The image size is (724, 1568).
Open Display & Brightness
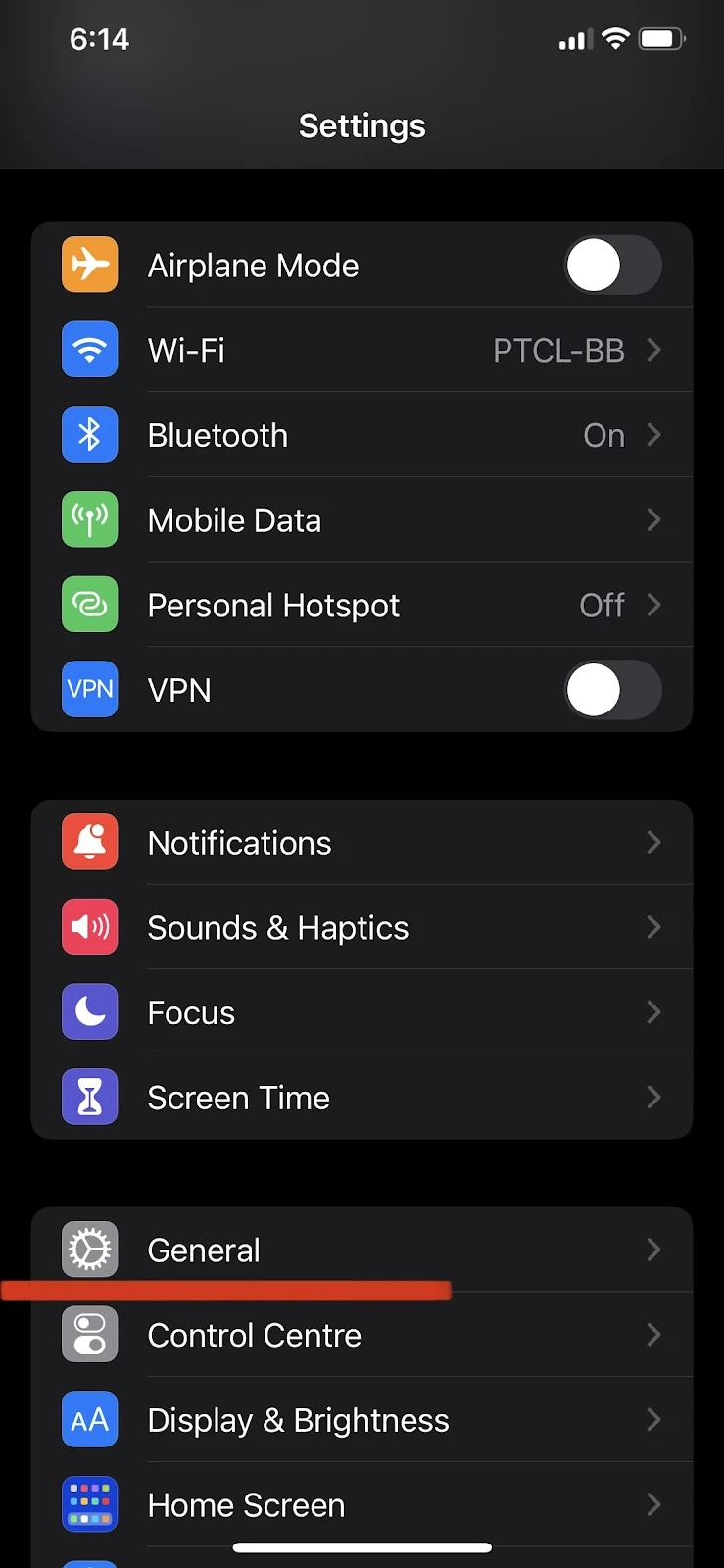(x=362, y=1420)
